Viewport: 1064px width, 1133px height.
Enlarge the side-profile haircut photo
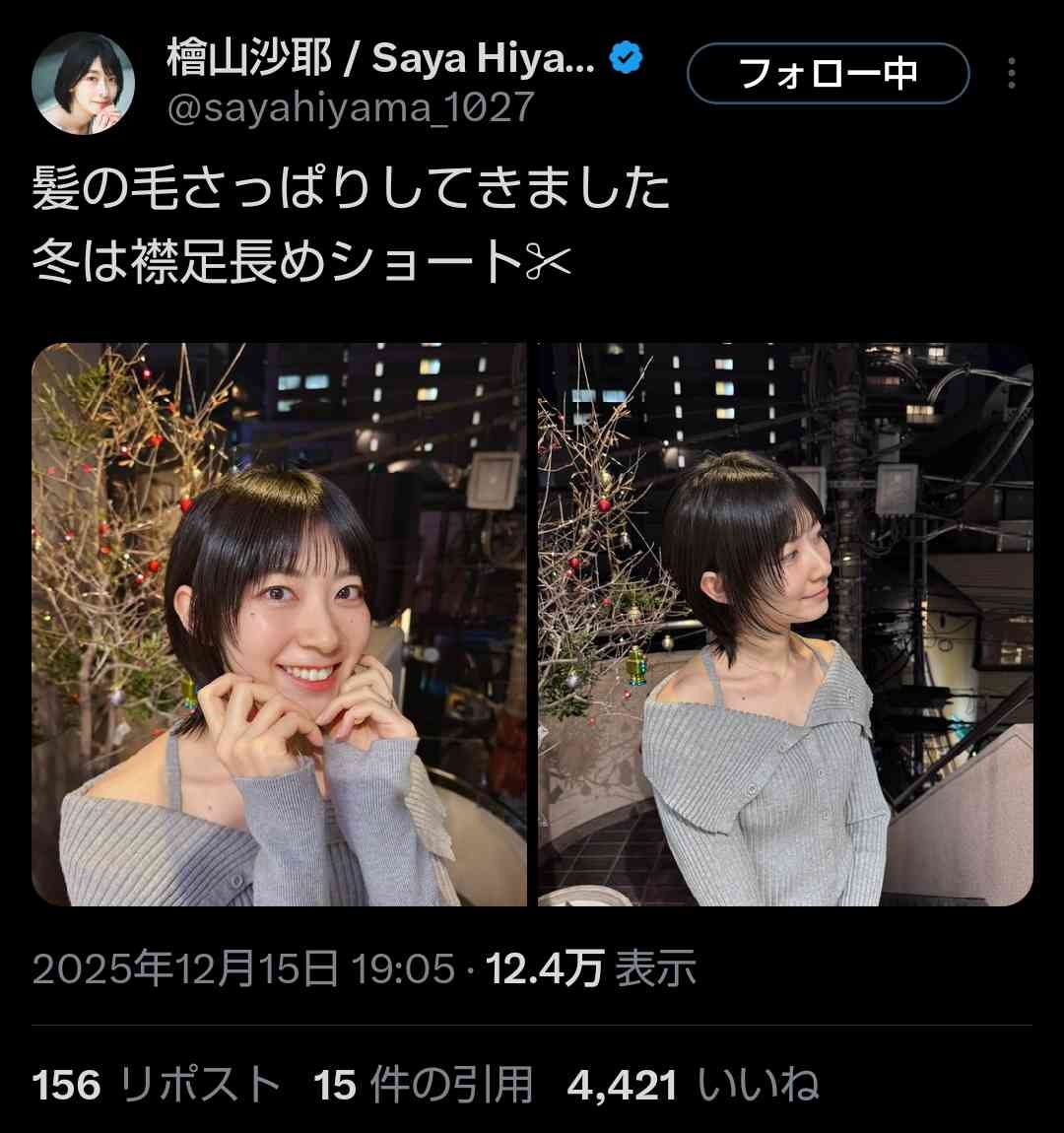click(x=785, y=625)
